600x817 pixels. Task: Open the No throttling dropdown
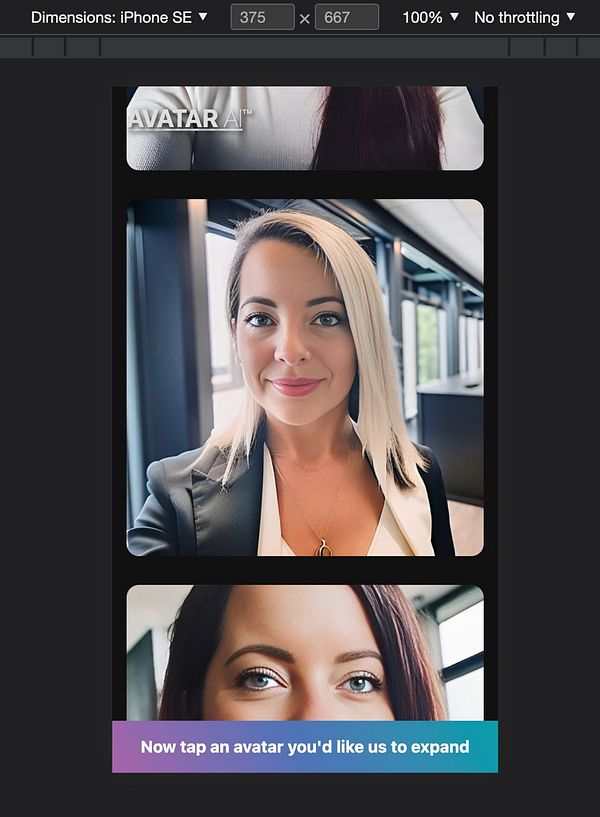point(524,17)
